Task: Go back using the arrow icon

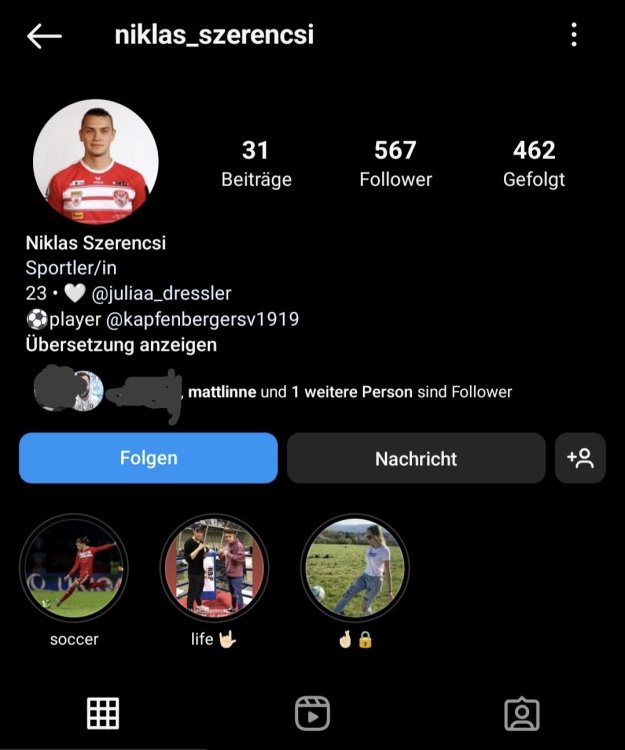Action: pos(44,36)
